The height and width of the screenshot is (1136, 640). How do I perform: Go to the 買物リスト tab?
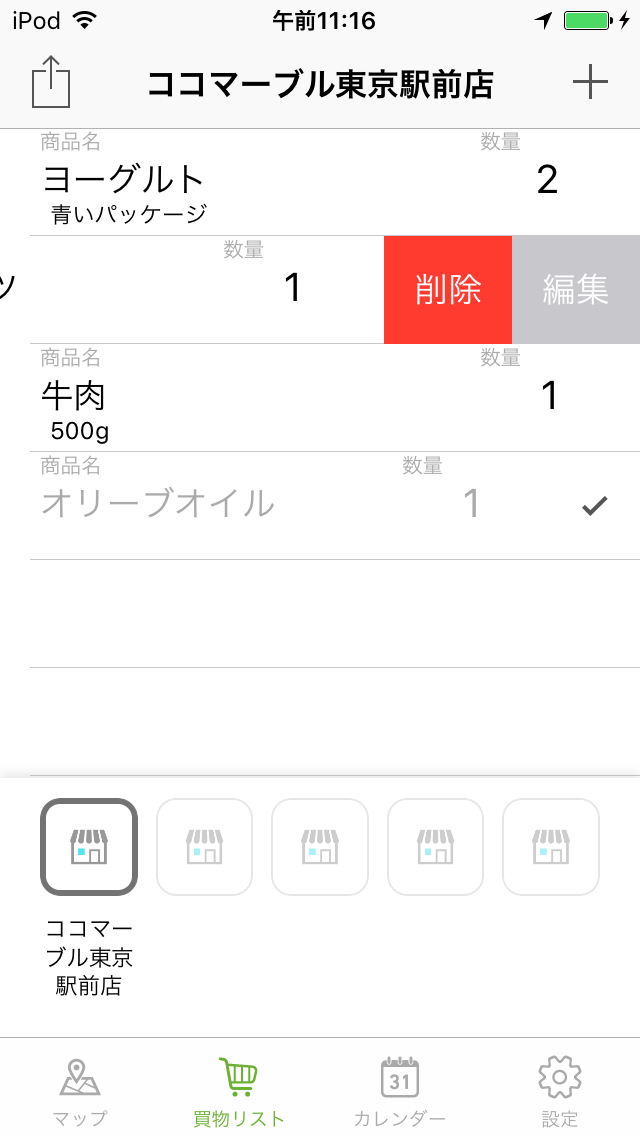pos(239,1090)
